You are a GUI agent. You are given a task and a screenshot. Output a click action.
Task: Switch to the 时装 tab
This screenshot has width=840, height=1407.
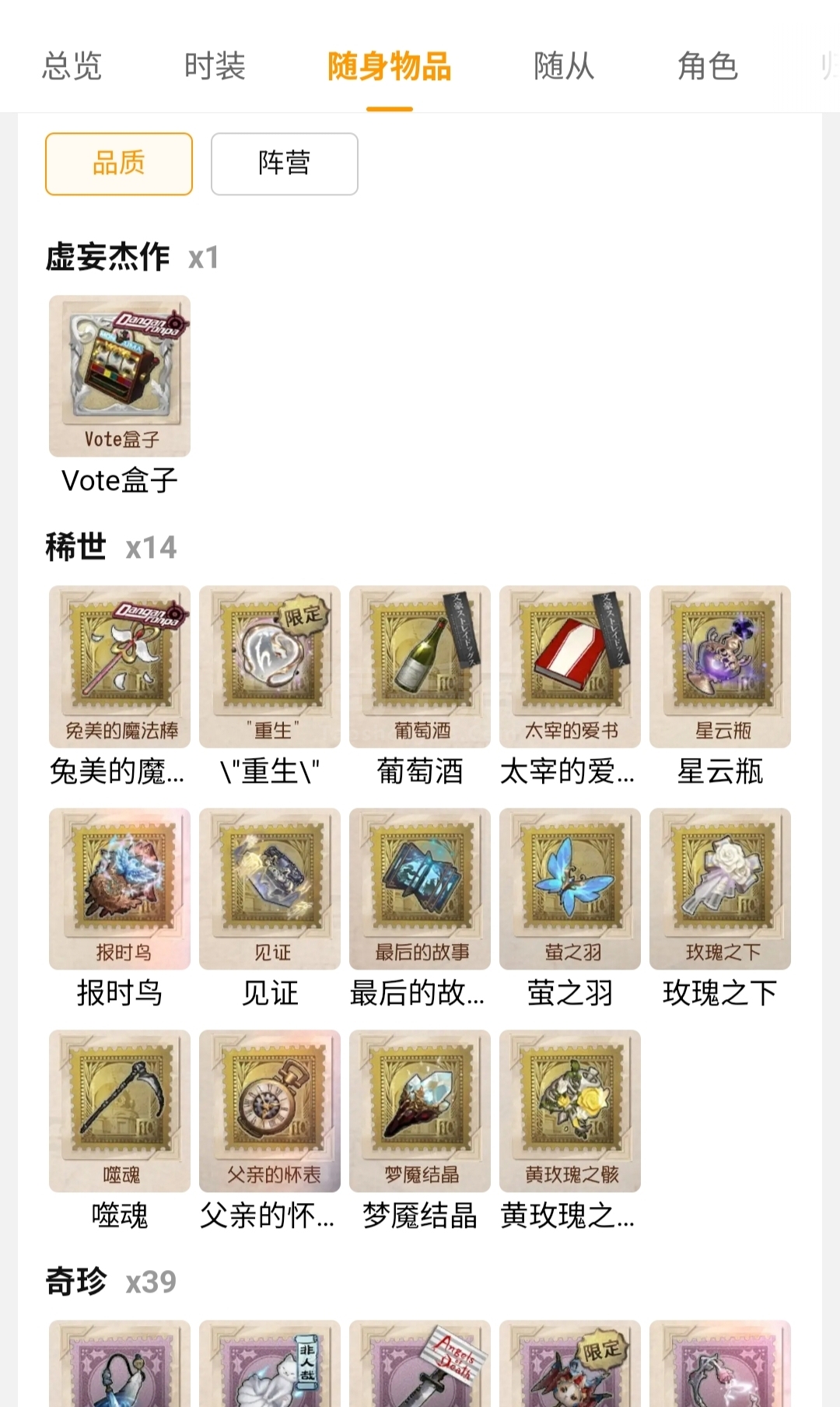215,66
